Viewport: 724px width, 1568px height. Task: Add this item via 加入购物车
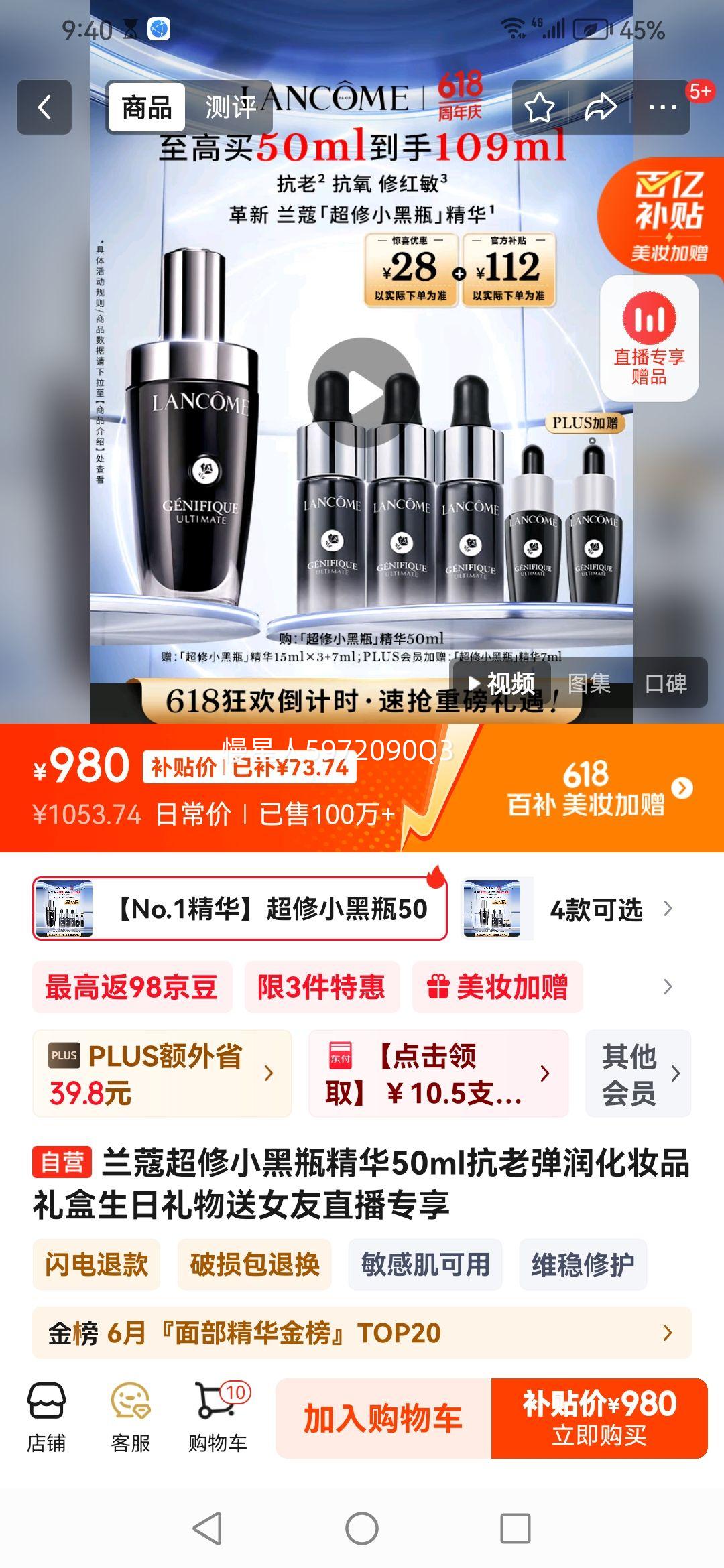(383, 1418)
